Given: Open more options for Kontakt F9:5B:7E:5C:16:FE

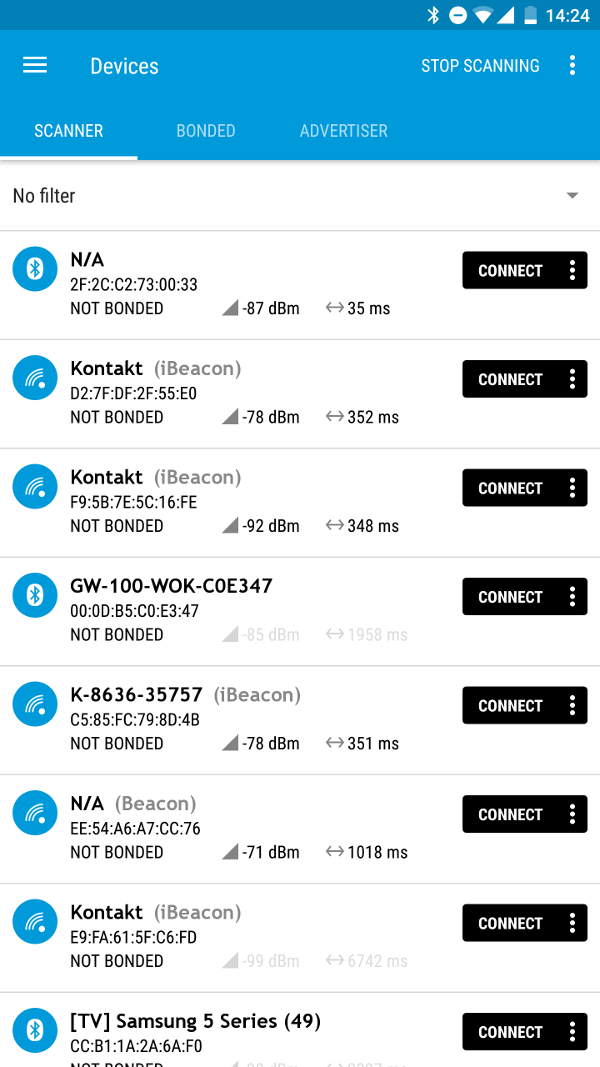Looking at the screenshot, I should [x=572, y=489].
